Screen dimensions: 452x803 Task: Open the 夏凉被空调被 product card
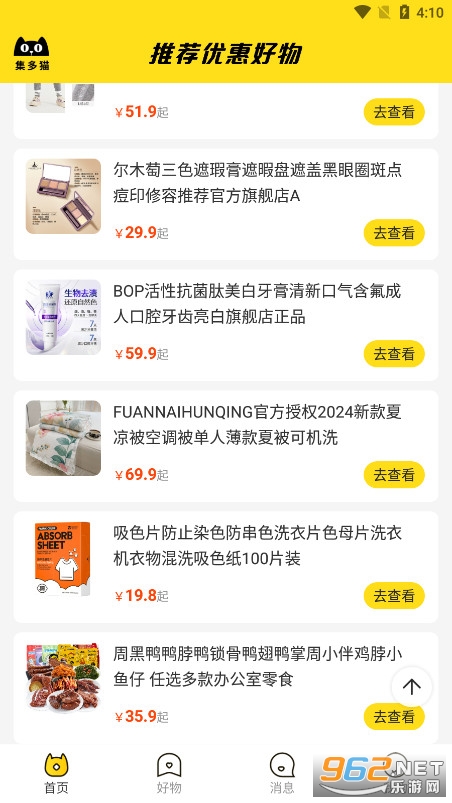pyautogui.click(x=226, y=446)
